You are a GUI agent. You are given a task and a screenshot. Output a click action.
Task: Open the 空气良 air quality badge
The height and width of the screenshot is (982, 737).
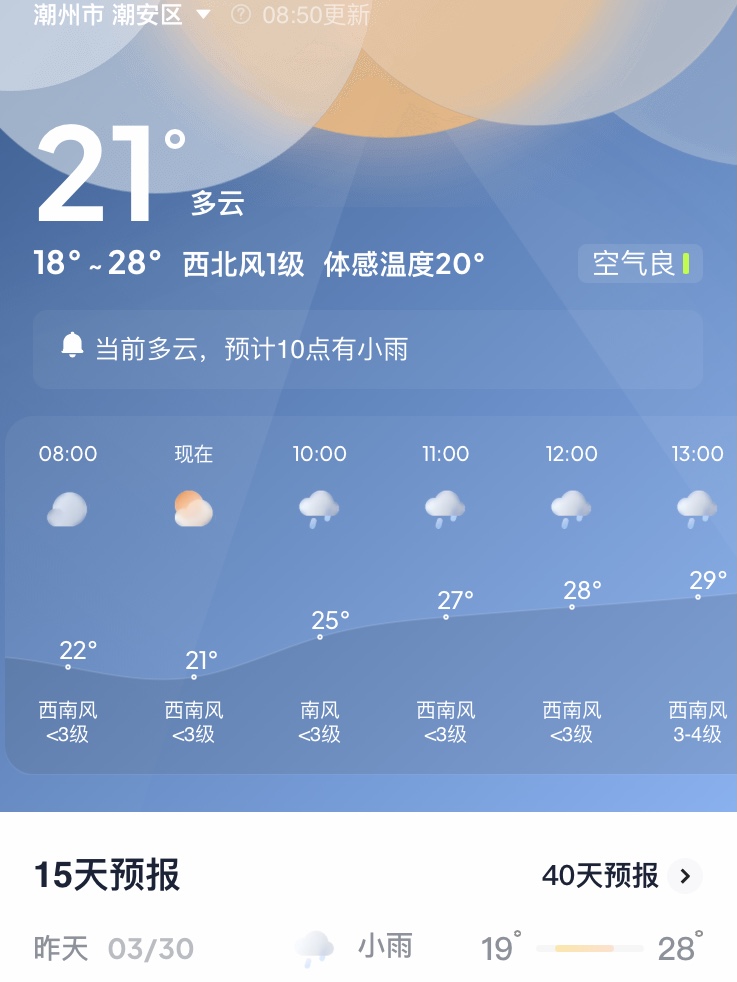click(640, 264)
